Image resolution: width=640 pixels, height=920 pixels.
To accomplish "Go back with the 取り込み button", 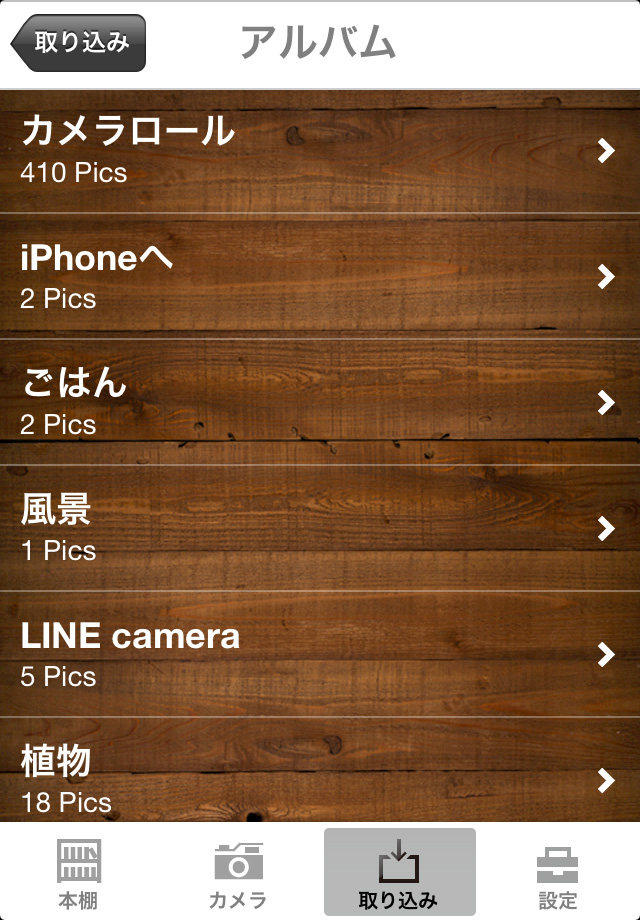I will (80, 43).
